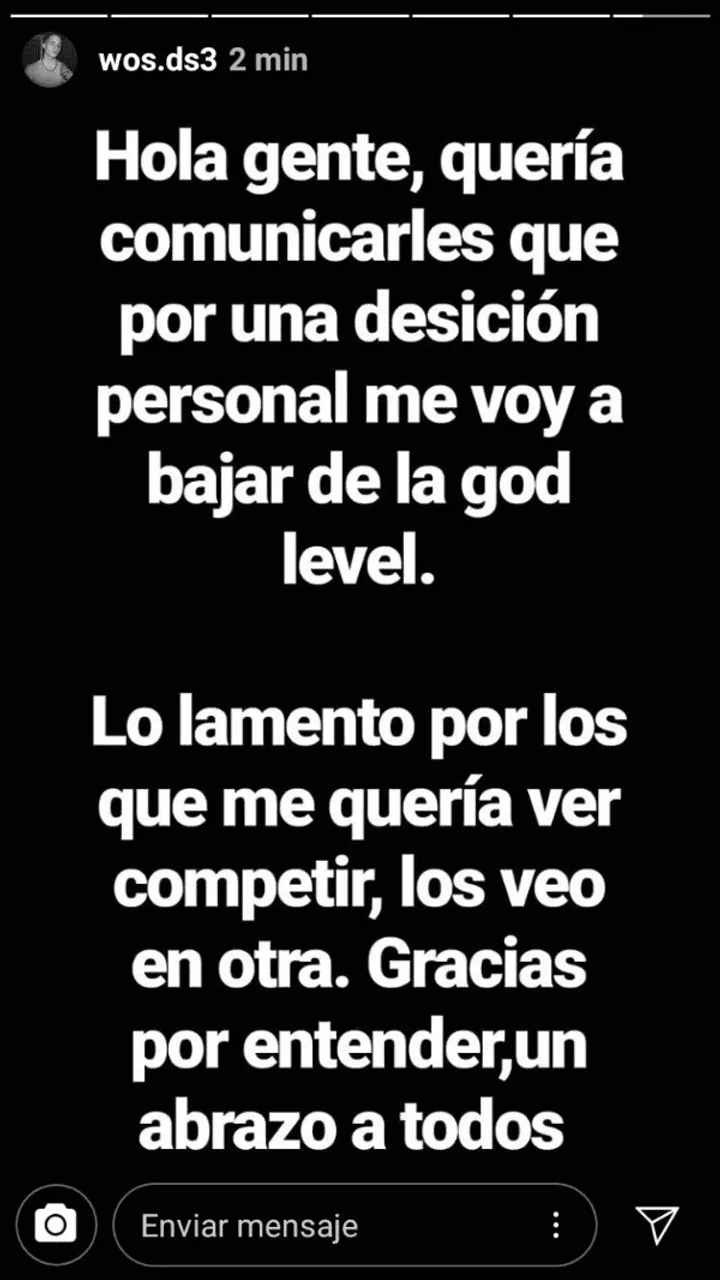Open the wos.ds3 username link
This screenshot has width=720, height=1280.
tap(157, 60)
